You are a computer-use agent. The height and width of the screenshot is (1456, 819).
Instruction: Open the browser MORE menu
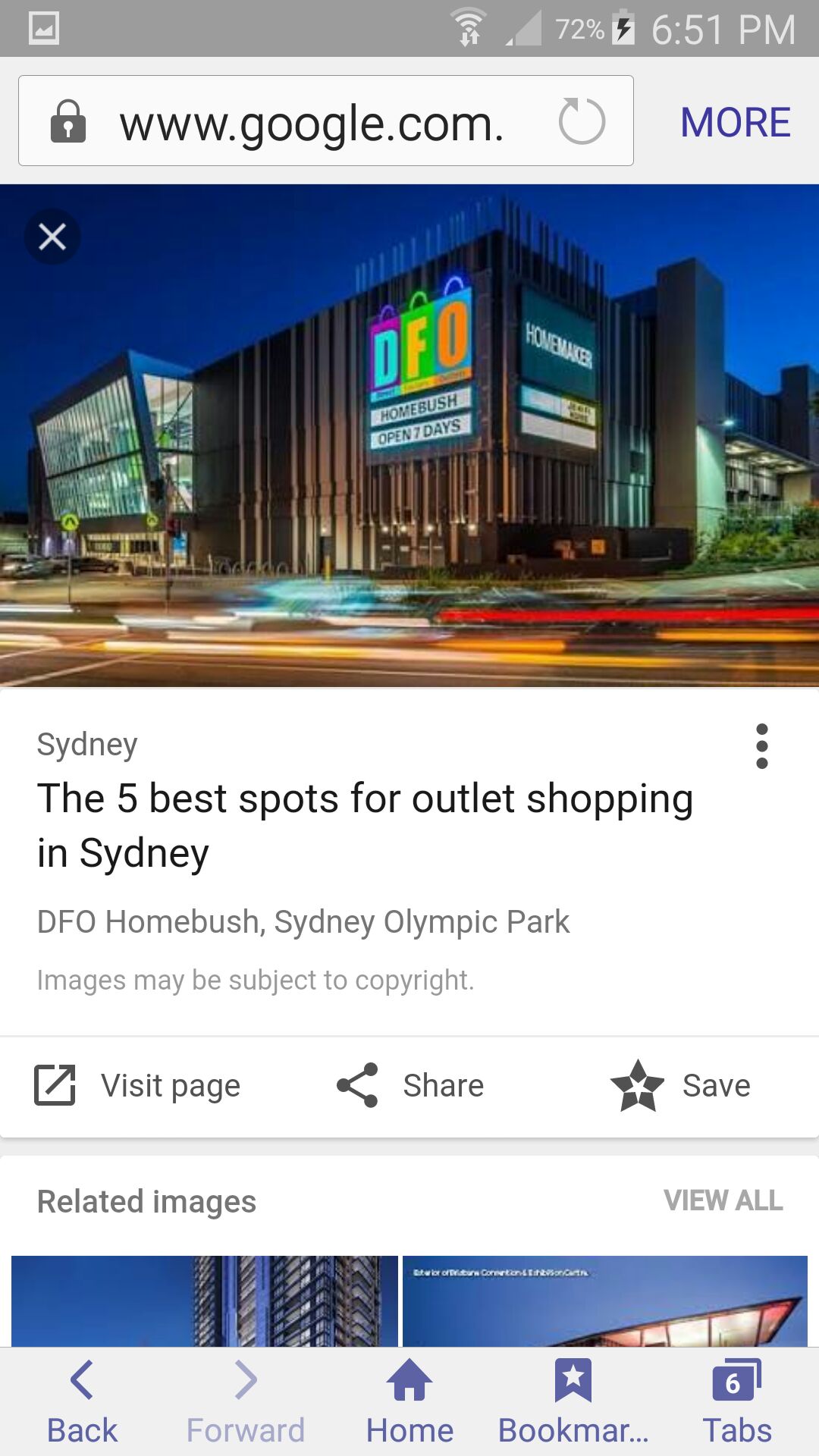735,122
